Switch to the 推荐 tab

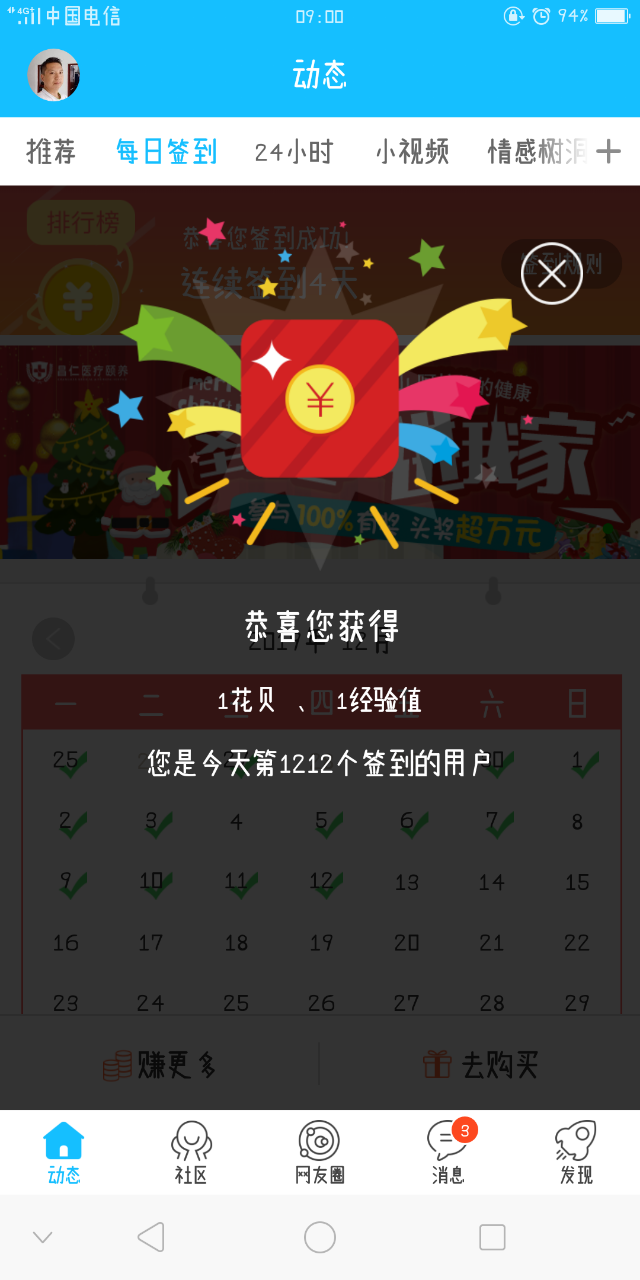tap(51, 152)
